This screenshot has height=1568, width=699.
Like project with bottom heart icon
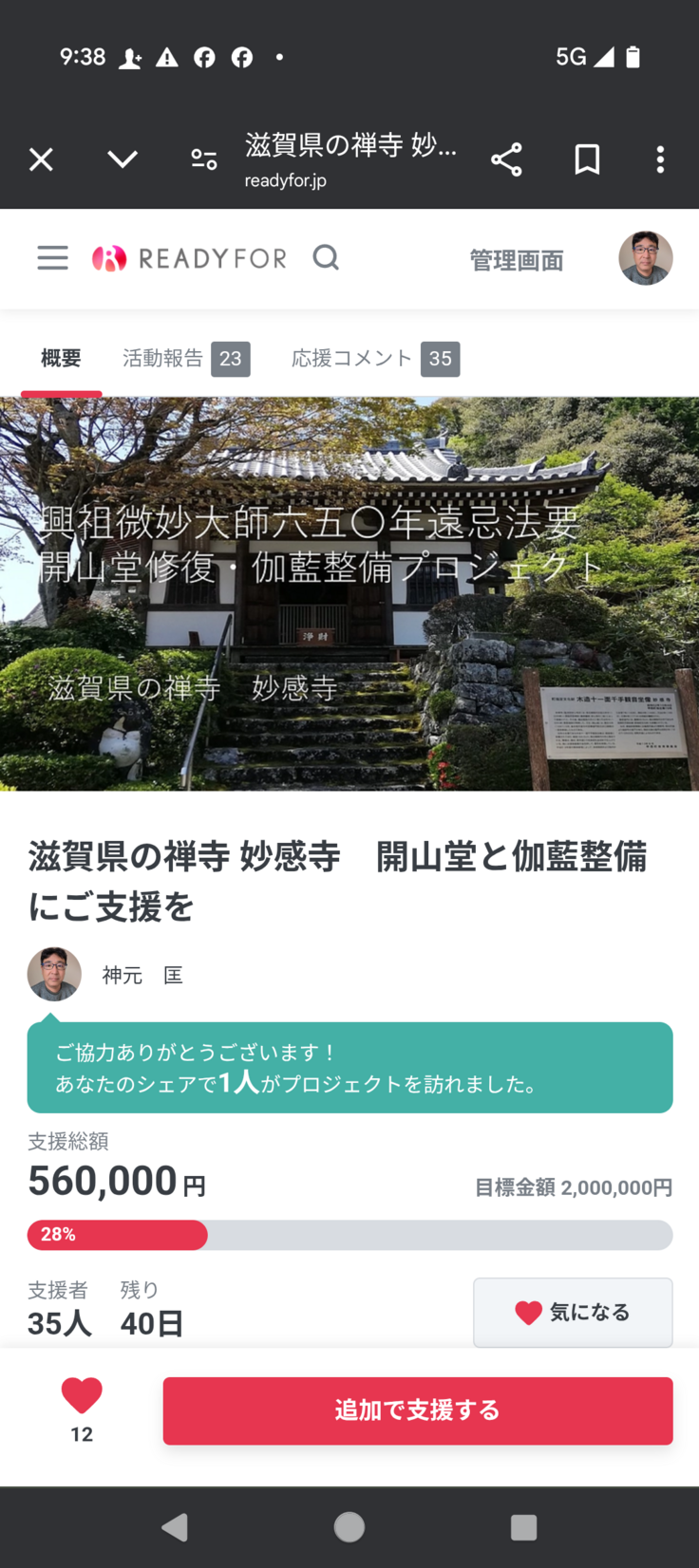tap(82, 1396)
